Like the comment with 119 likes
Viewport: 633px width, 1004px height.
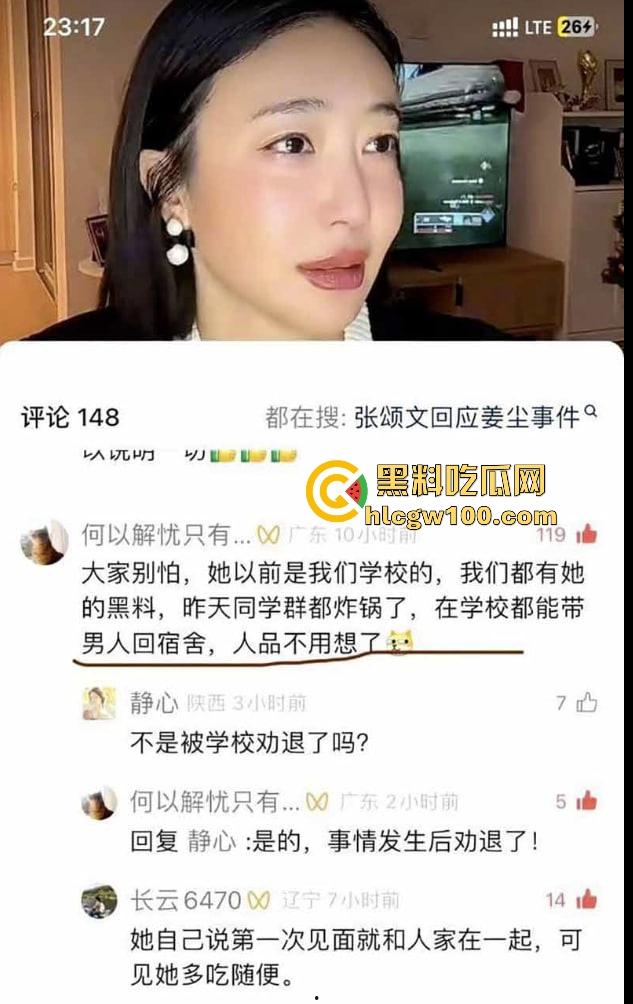[x=587, y=535]
